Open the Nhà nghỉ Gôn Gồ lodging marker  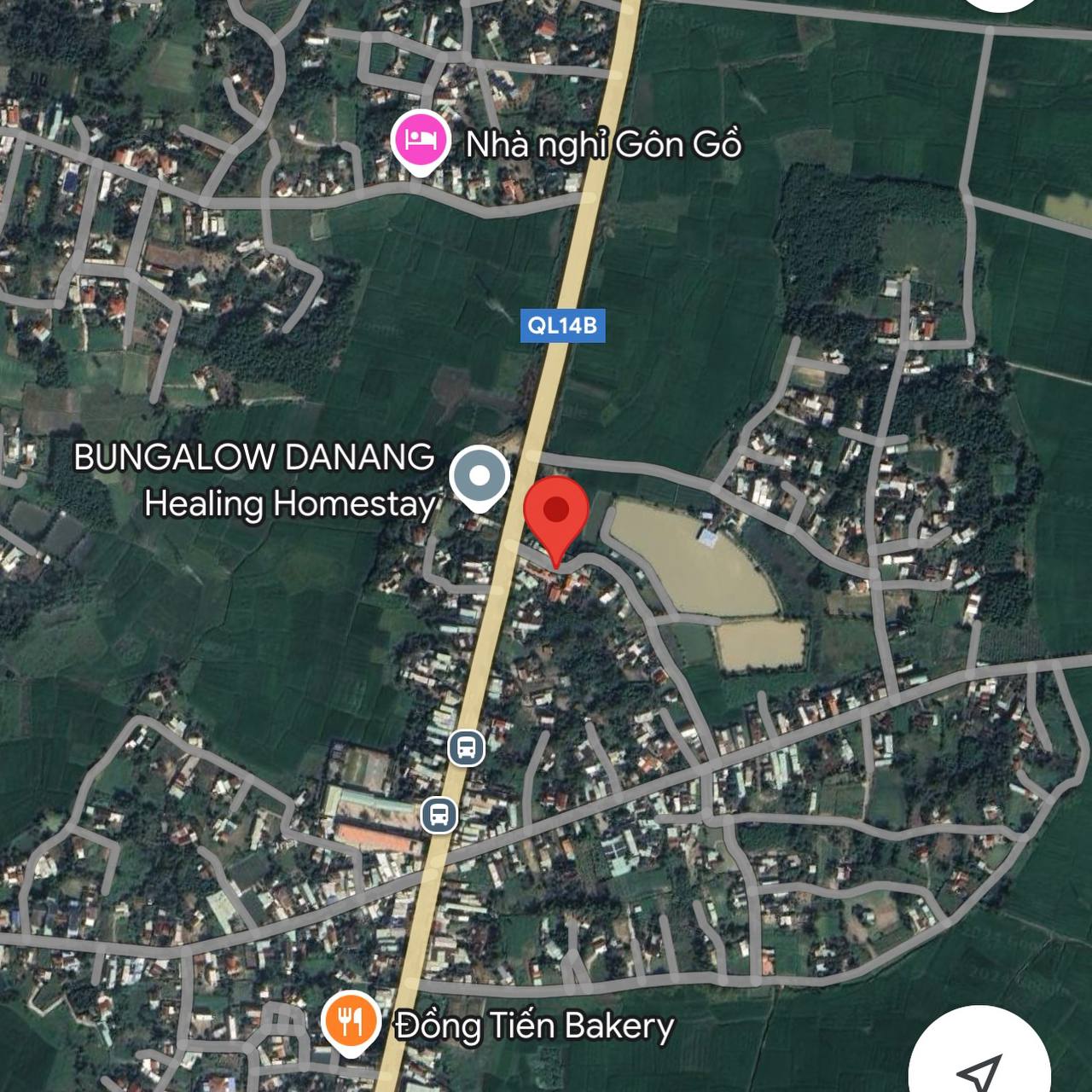click(420, 140)
